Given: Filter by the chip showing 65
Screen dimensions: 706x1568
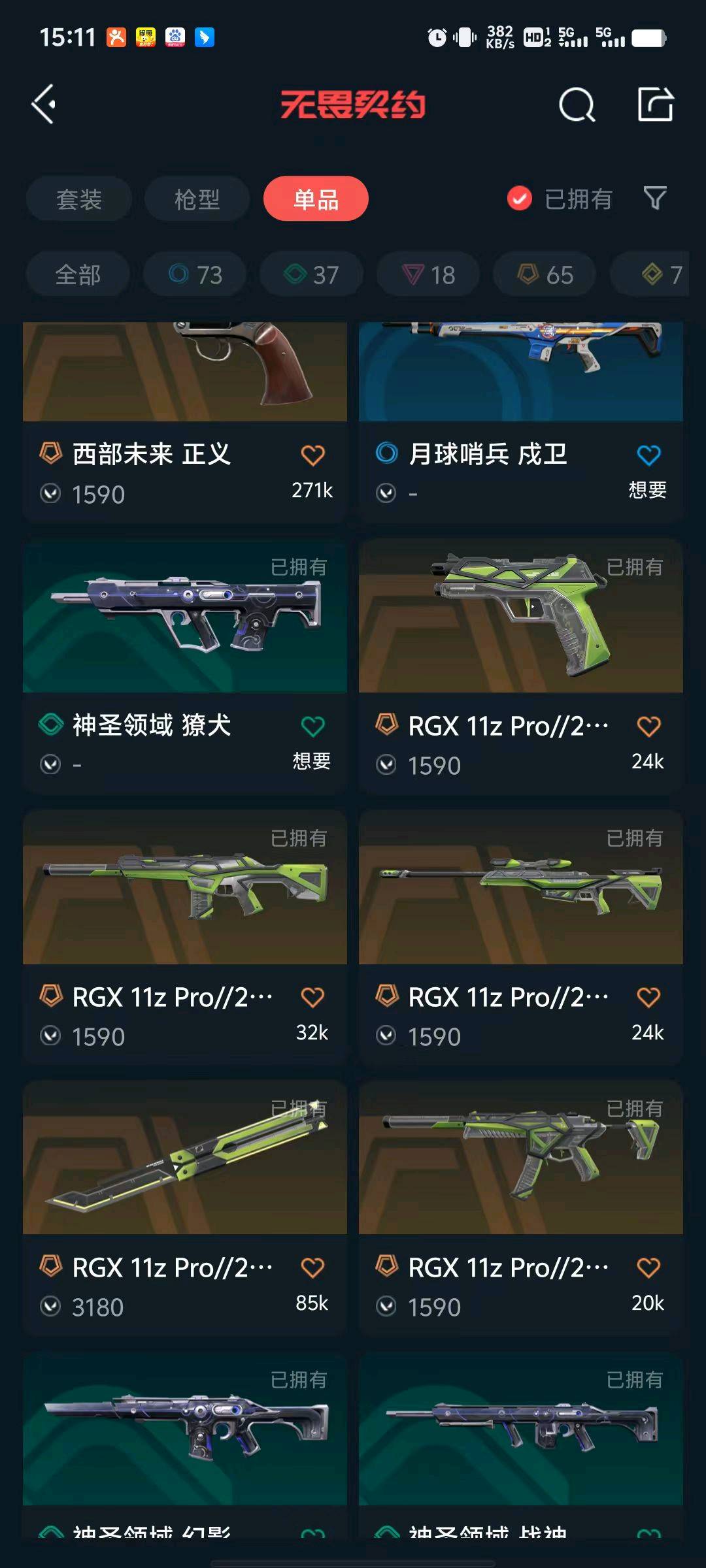Looking at the screenshot, I should (x=545, y=274).
